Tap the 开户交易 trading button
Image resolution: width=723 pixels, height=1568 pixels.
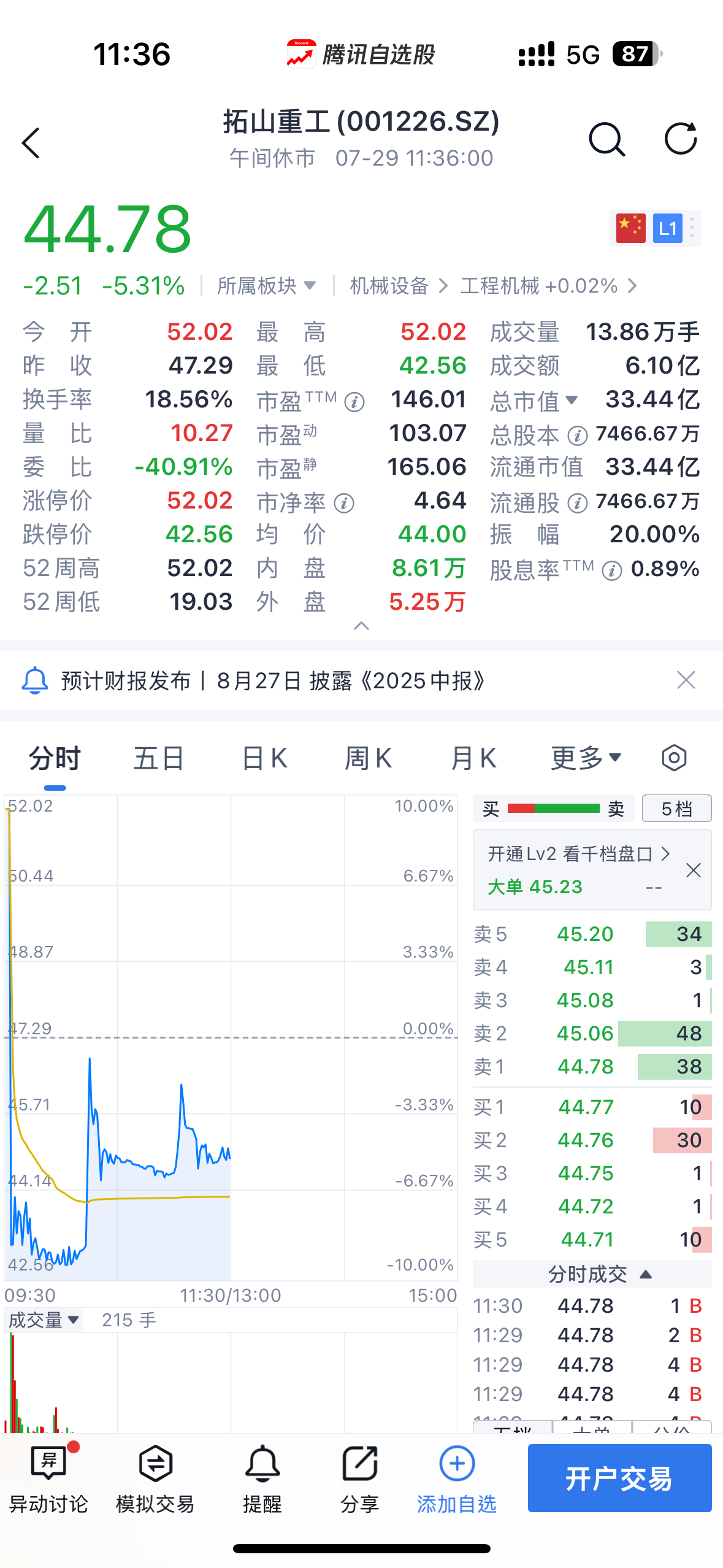click(619, 1478)
